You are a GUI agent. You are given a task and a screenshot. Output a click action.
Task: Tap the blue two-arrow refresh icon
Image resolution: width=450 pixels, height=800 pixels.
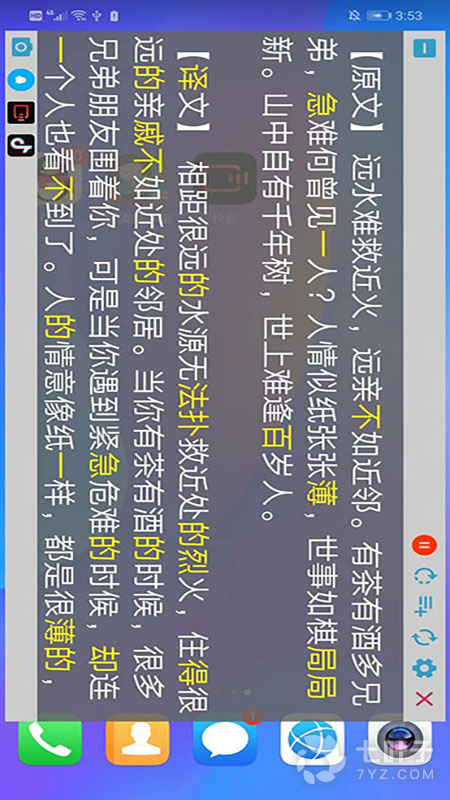point(424,637)
